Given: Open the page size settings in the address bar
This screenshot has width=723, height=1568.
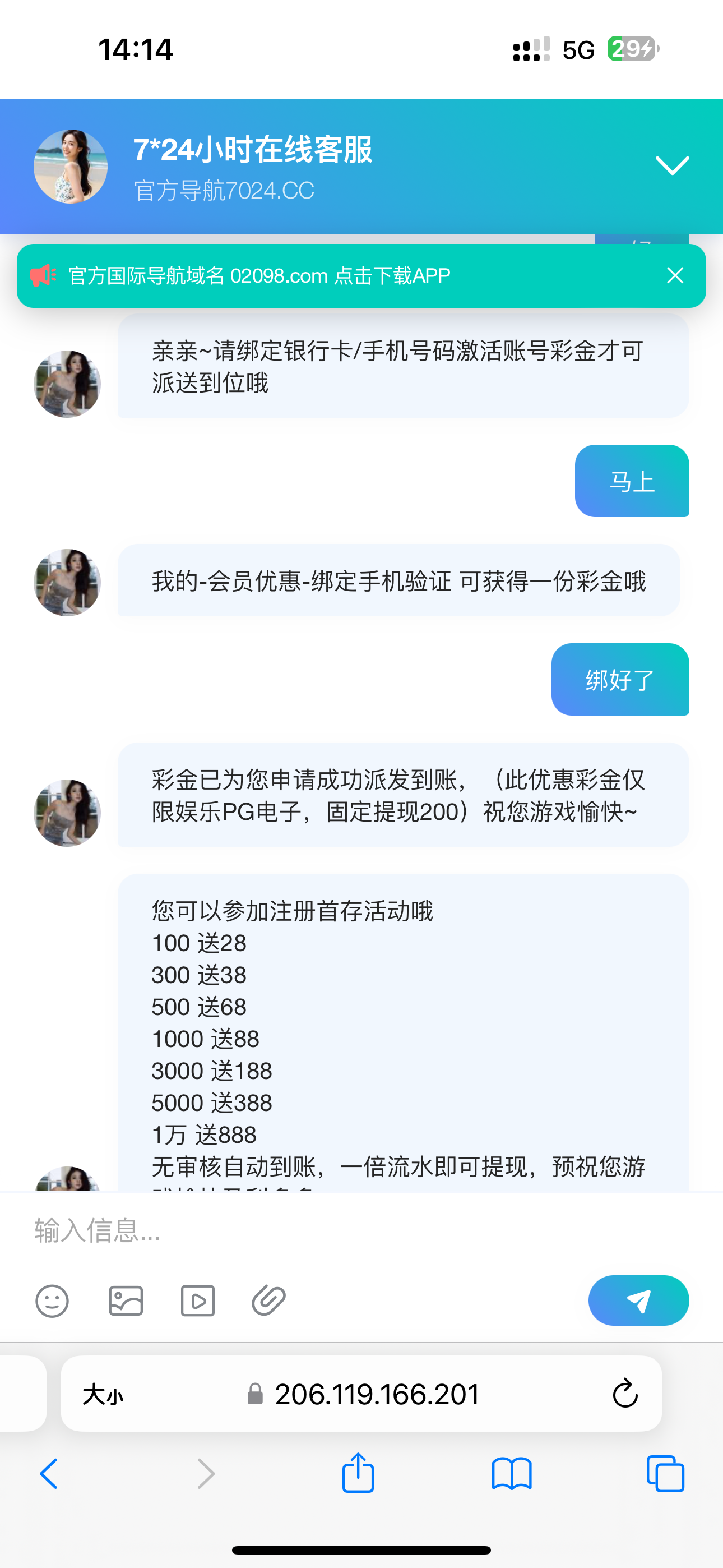Looking at the screenshot, I should (x=103, y=1394).
